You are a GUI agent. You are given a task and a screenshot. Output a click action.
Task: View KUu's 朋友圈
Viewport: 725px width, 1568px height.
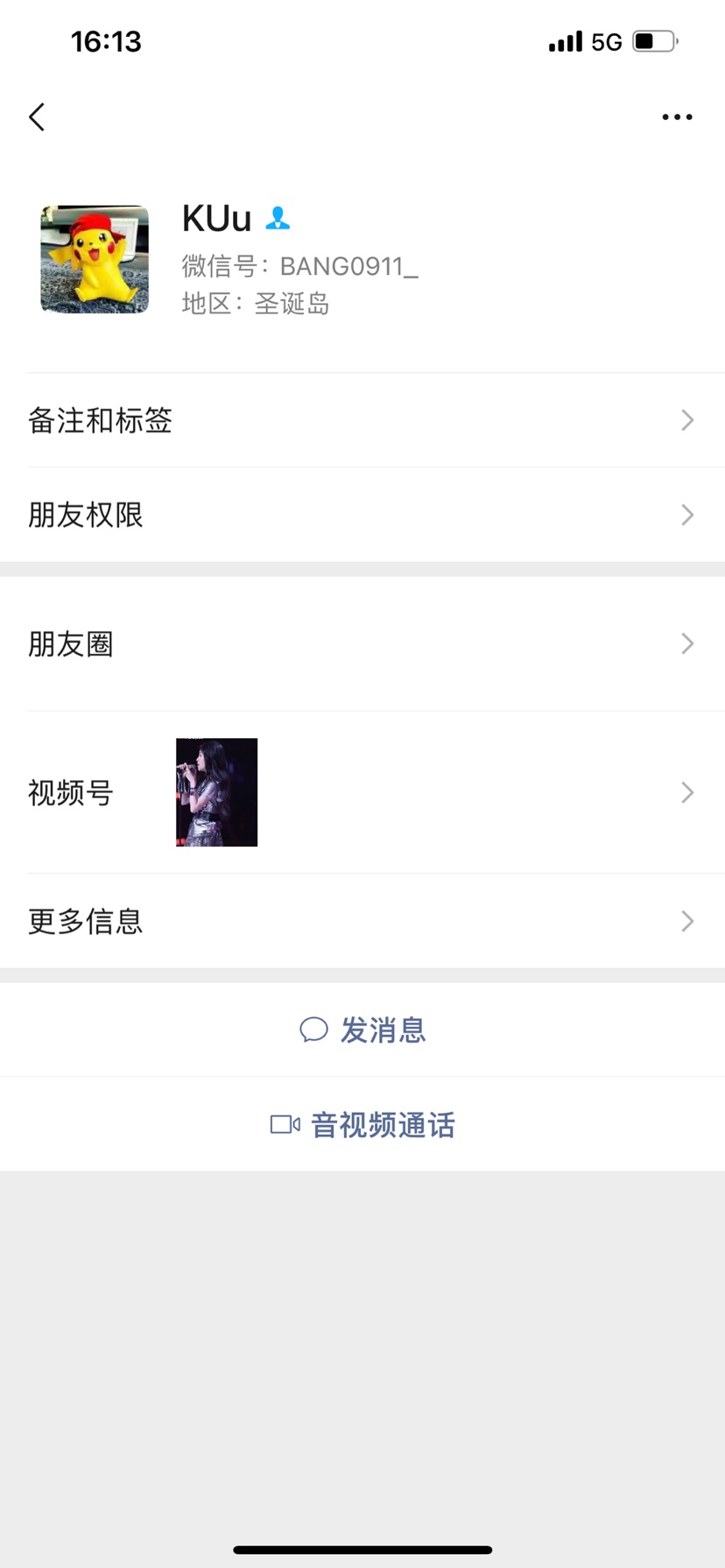pyautogui.click(x=362, y=644)
